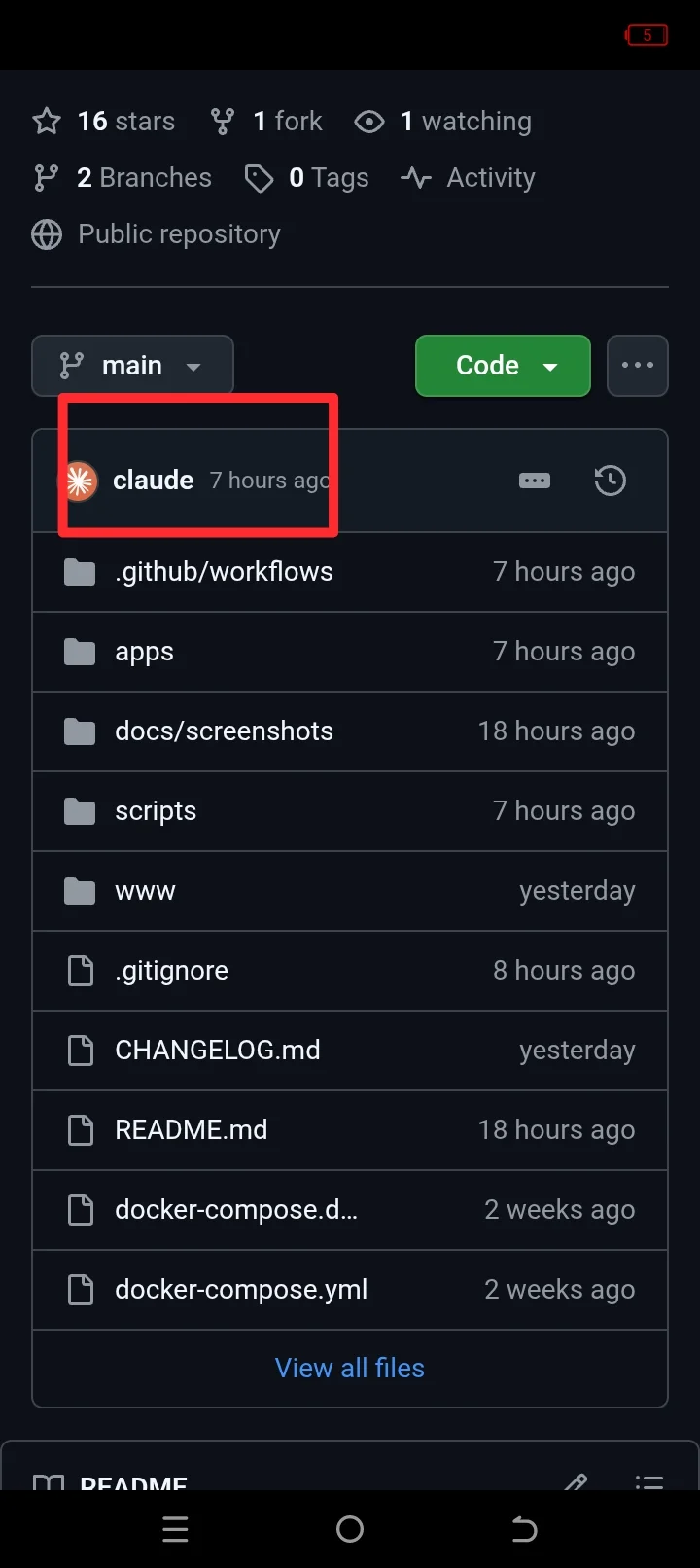
Task: Open claude's author profile link
Action: (153, 481)
